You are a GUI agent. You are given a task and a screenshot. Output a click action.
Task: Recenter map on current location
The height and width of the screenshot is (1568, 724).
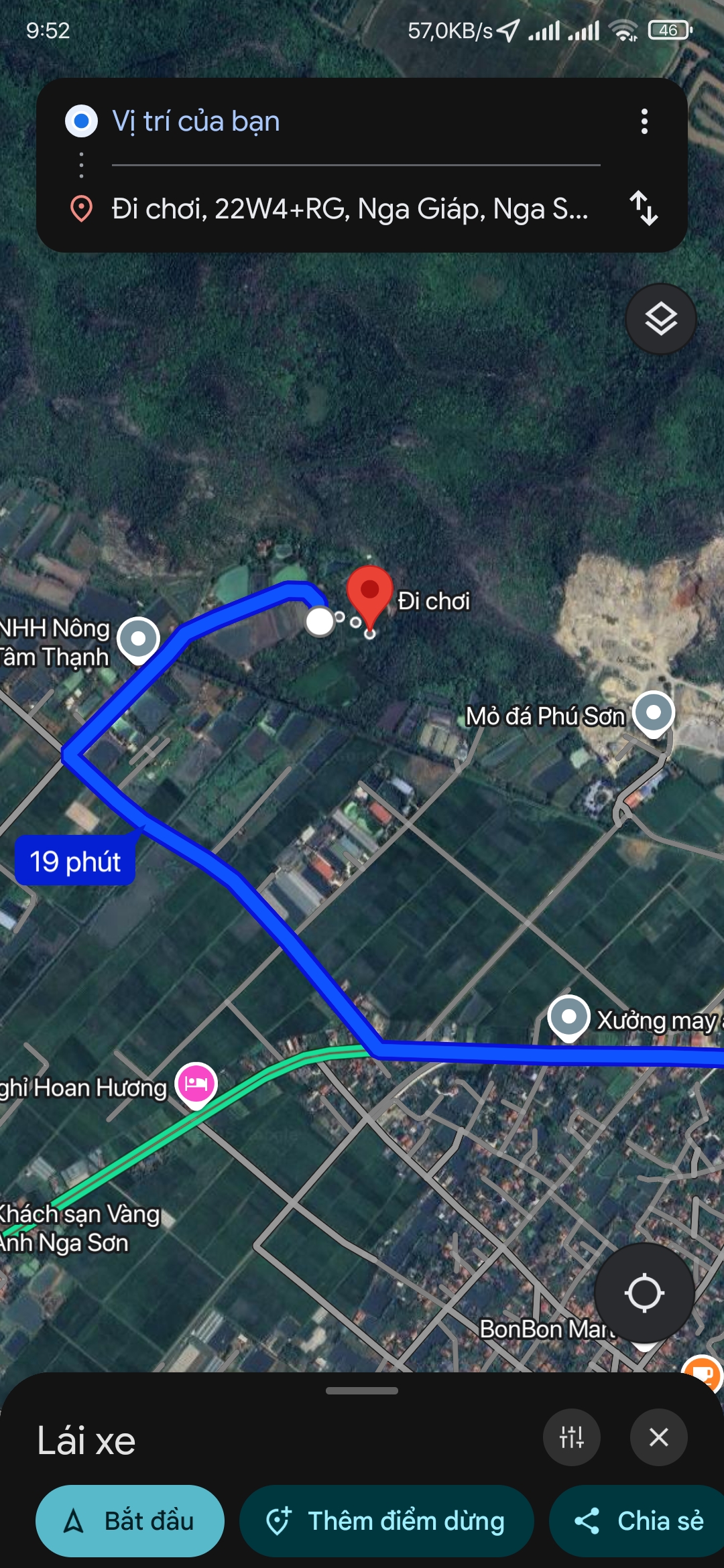pos(645,1294)
